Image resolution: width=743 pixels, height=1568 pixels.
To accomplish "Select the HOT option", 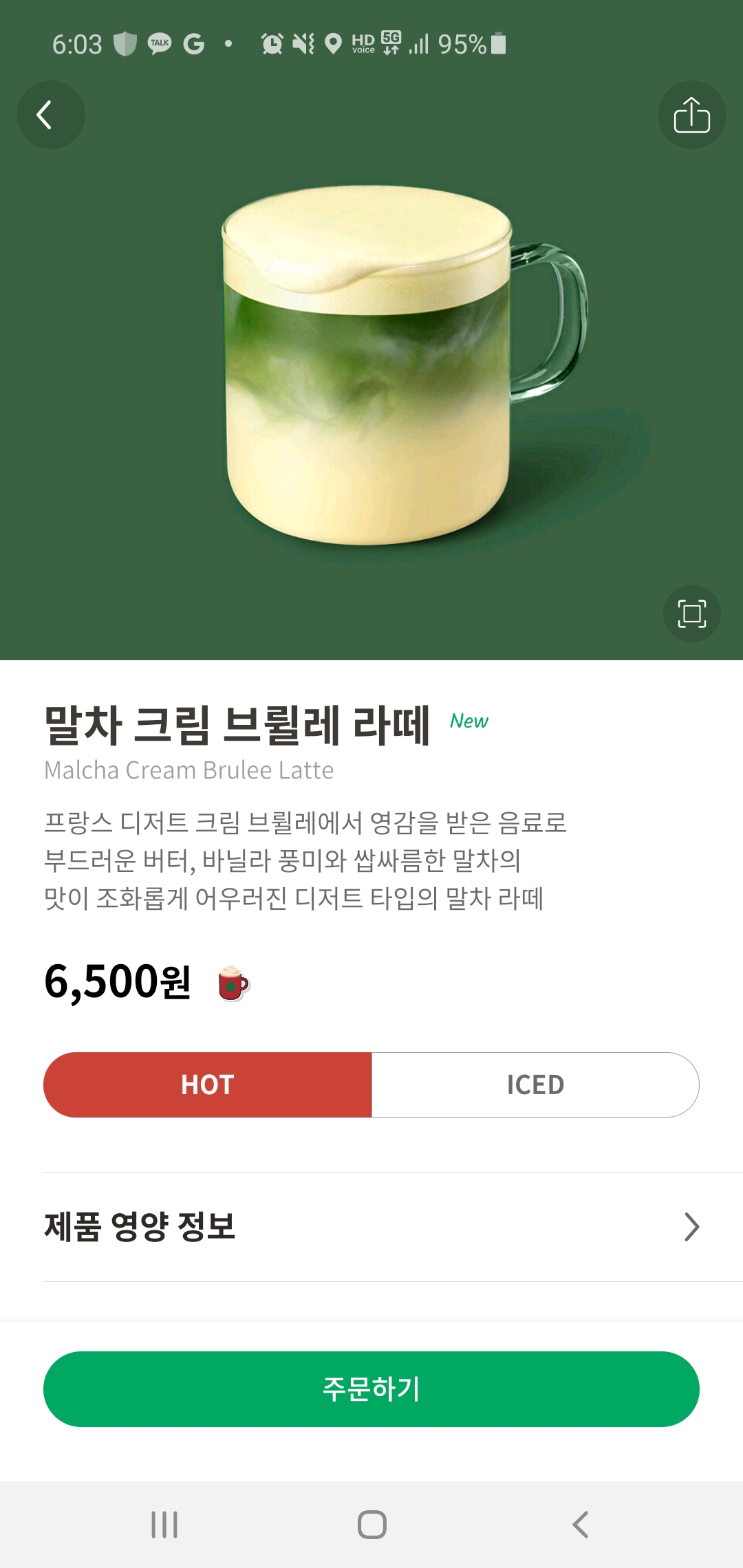I will click(208, 1085).
